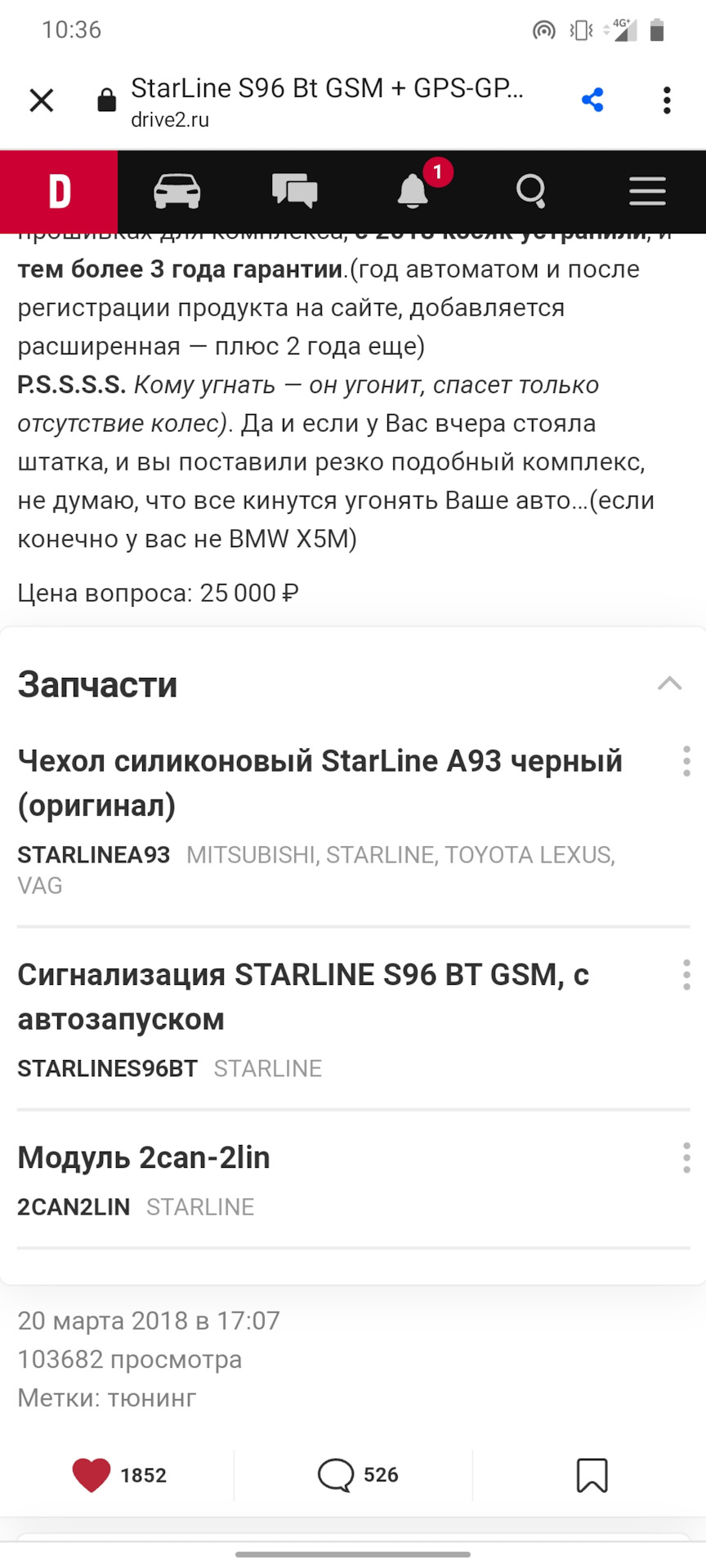Open options for Сигнализация STARLINE S96 BT
Viewport: 706px width, 1568px height.
[x=686, y=975]
